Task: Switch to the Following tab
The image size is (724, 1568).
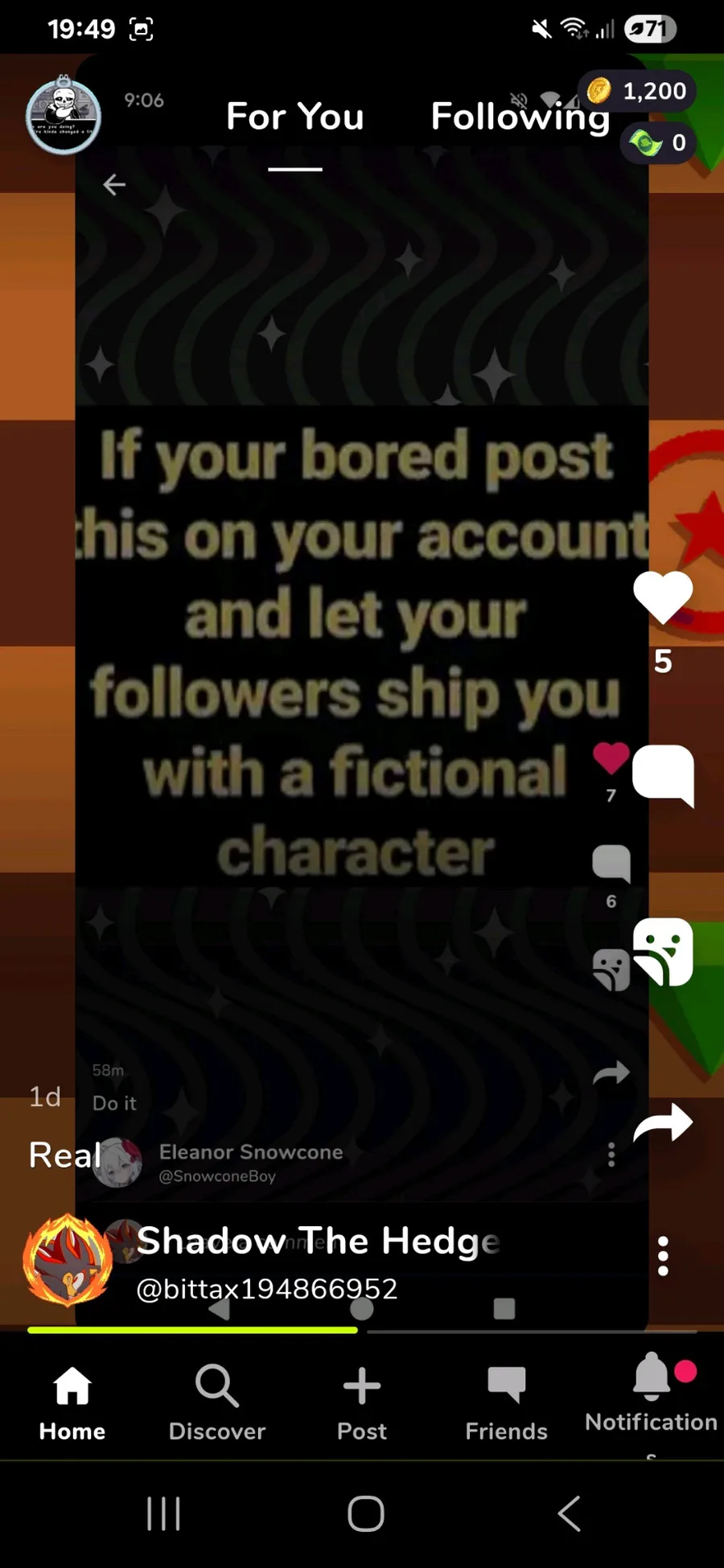Action: click(x=520, y=117)
